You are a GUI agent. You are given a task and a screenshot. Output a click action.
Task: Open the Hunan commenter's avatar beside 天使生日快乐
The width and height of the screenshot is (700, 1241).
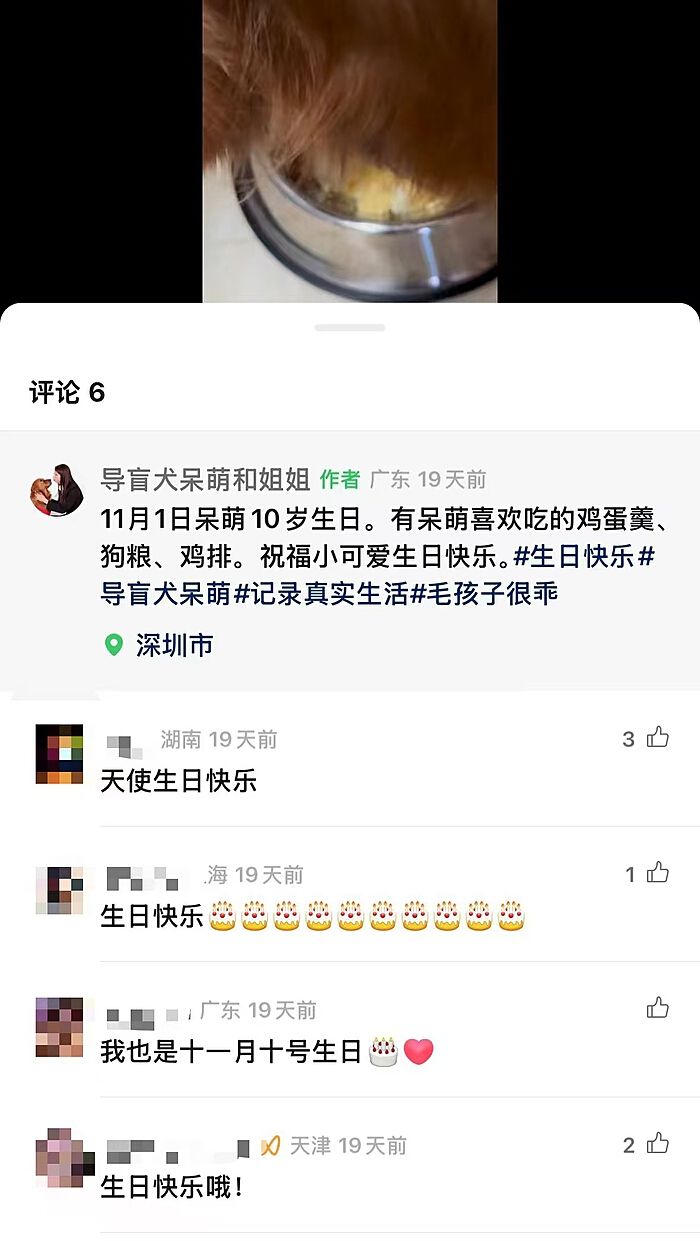click(x=59, y=754)
